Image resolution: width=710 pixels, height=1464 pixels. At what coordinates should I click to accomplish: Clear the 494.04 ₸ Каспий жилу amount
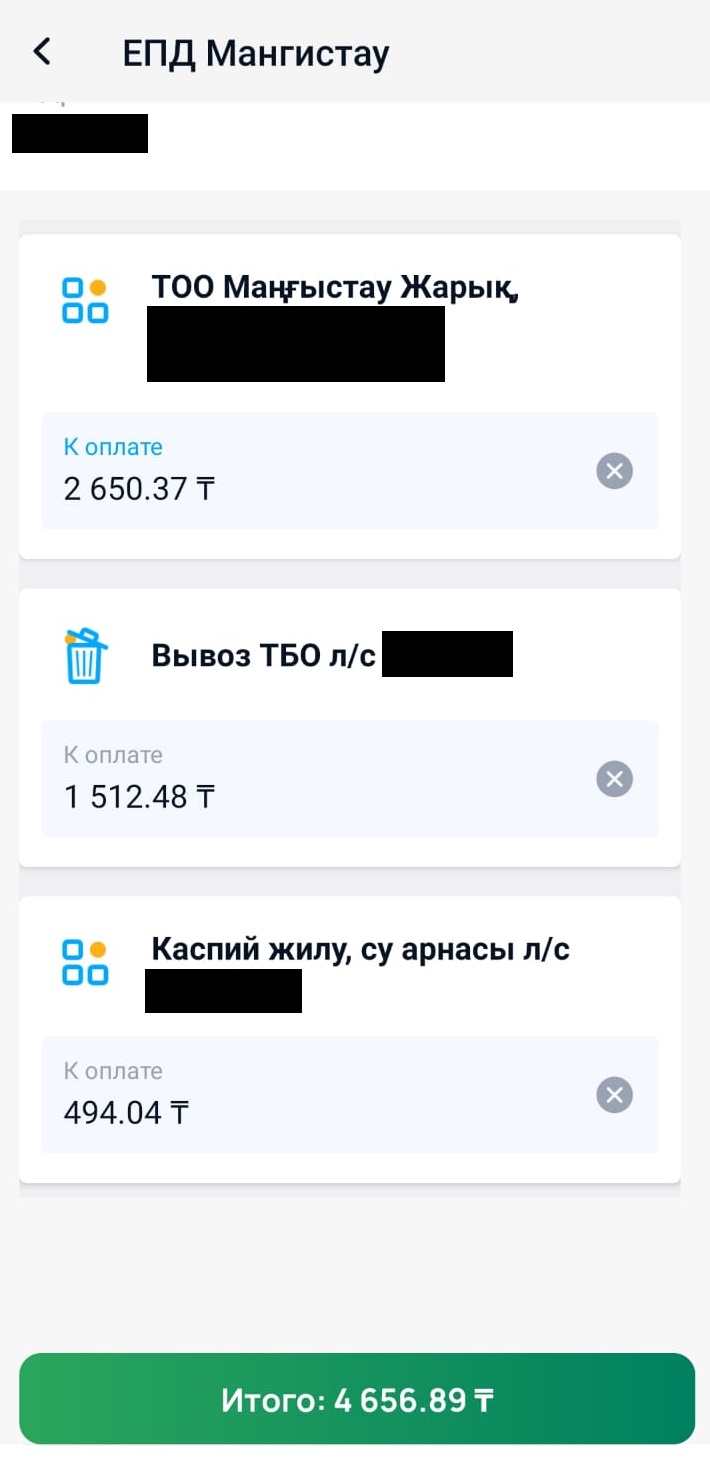[x=614, y=1096]
